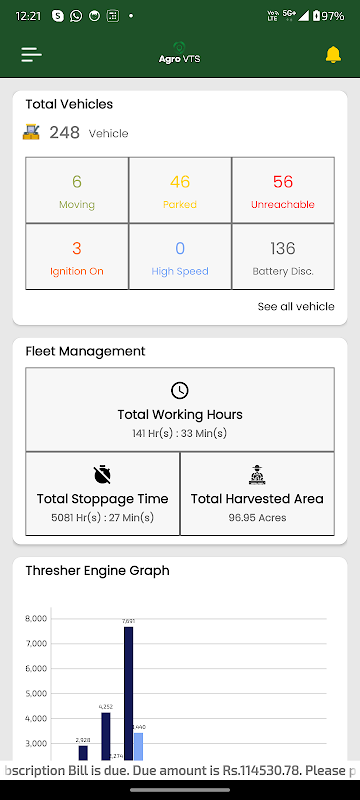Select the Parked vehicles tile
The image size is (360, 800).
tap(180, 190)
